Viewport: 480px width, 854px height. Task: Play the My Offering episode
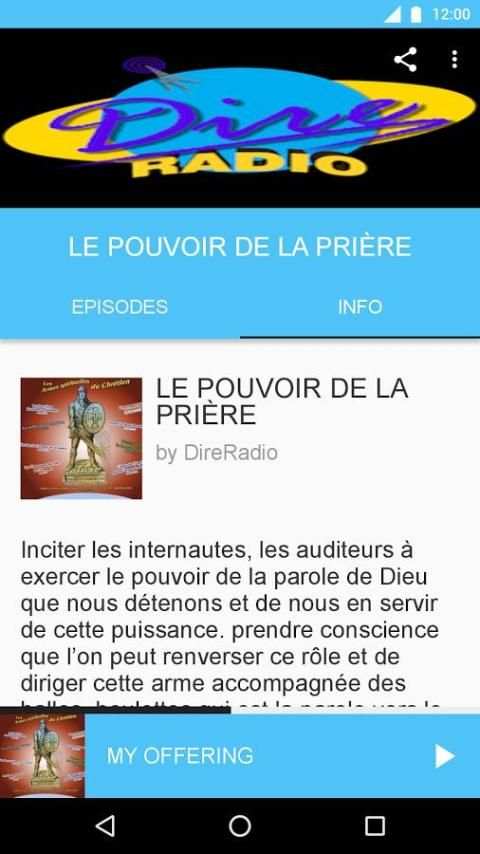(445, 756)
